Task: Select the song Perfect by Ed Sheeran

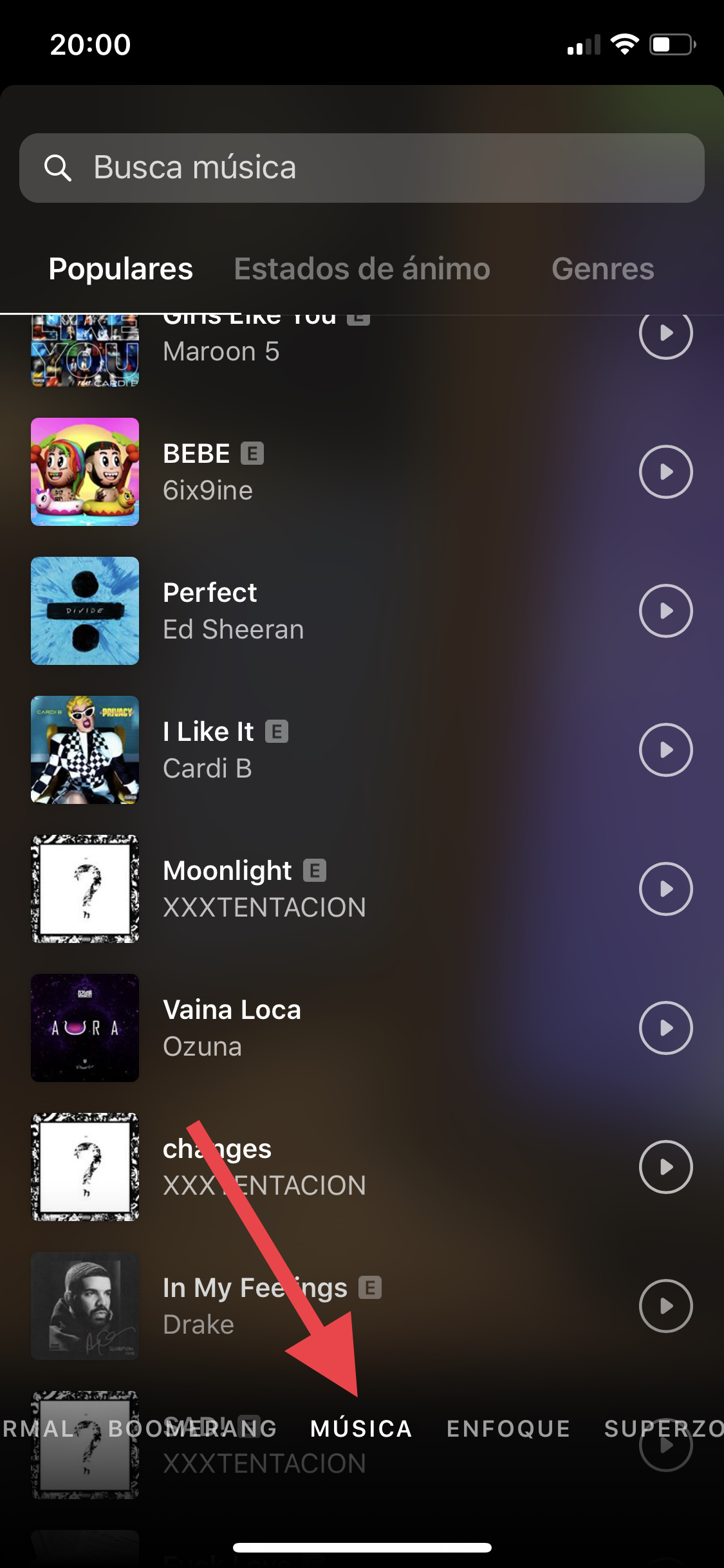Action: 257,610
